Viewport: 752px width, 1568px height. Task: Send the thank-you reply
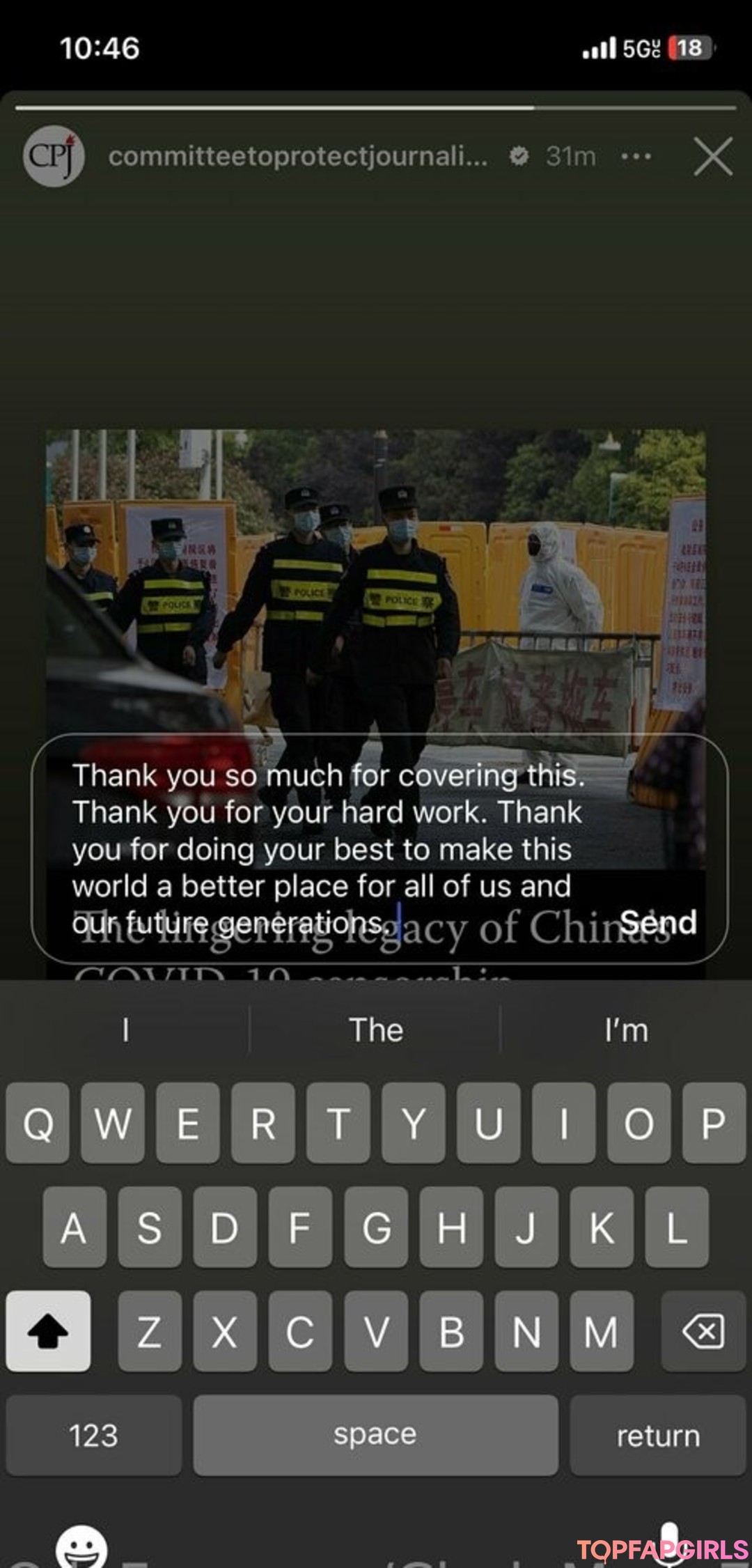coord(658,922)
